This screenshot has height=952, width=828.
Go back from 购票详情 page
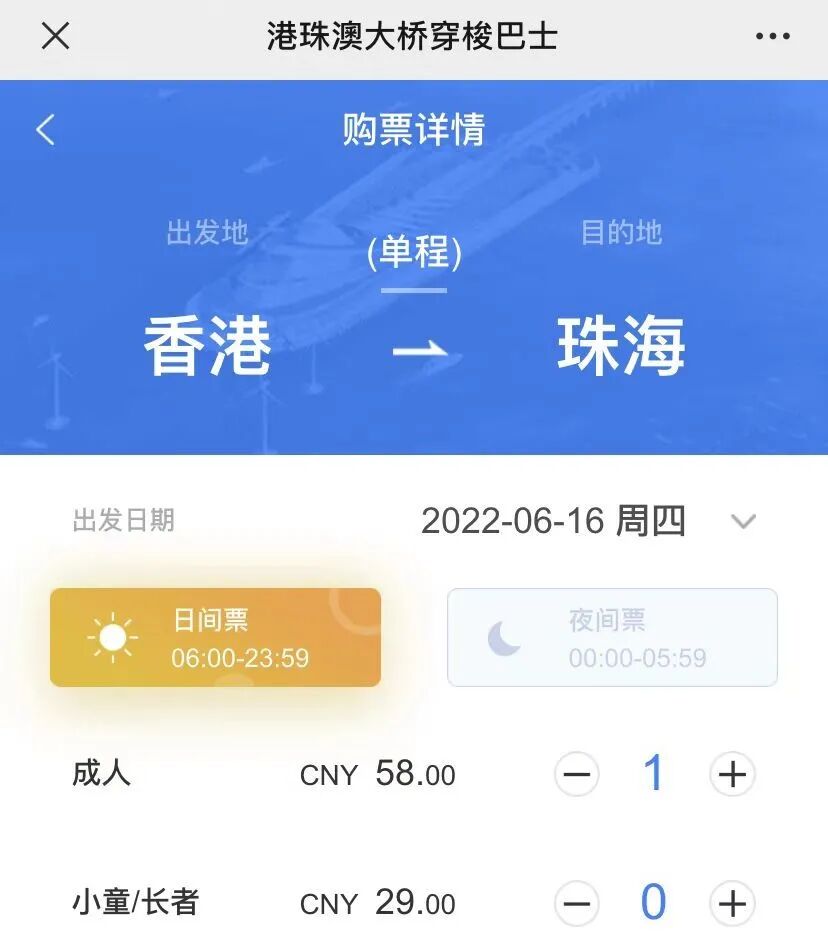tap(46, 129)
